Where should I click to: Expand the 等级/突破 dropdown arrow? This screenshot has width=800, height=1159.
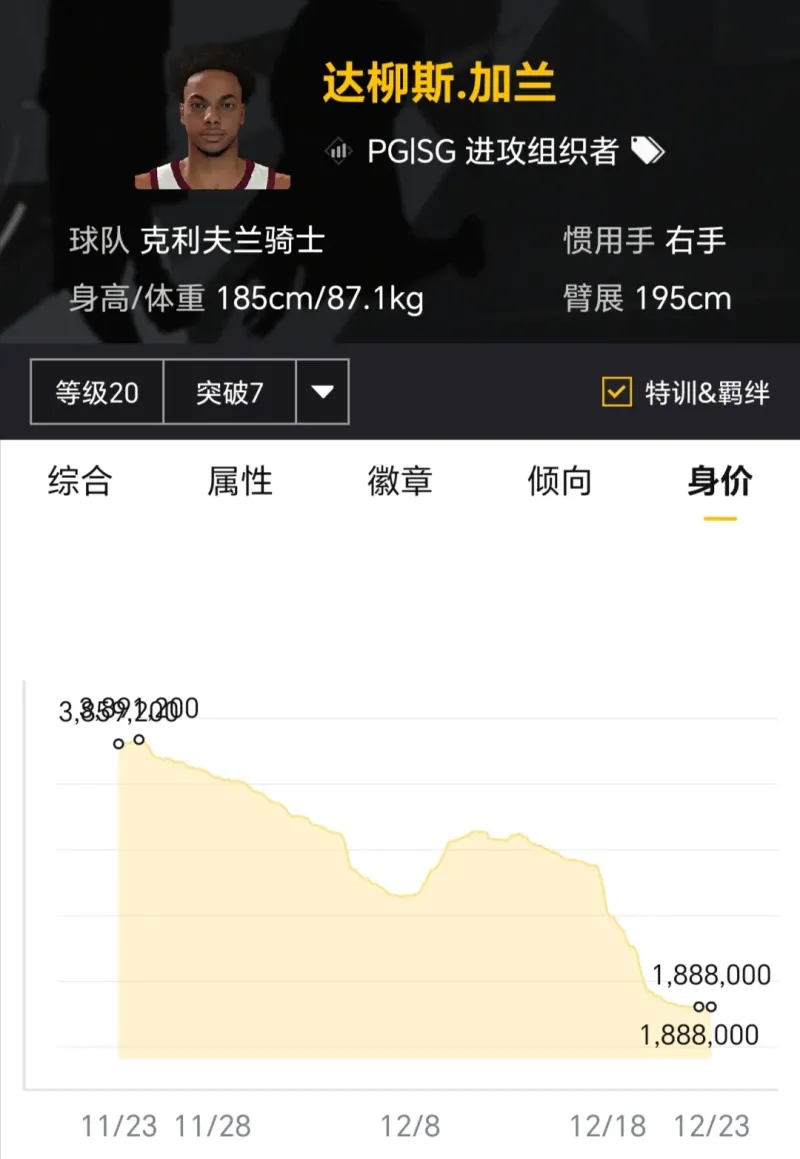tap(322, 392)
